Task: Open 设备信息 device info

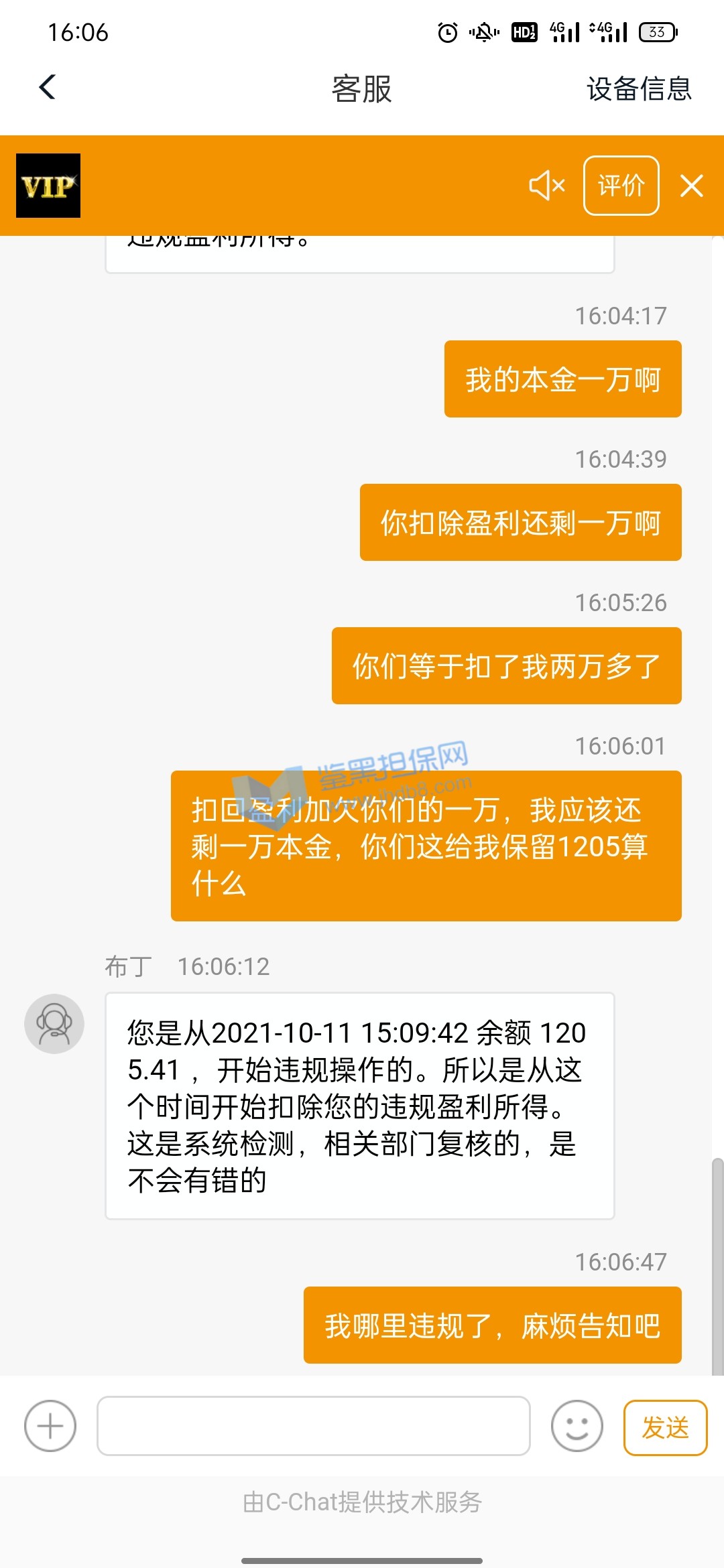Action: pos(638,88)
